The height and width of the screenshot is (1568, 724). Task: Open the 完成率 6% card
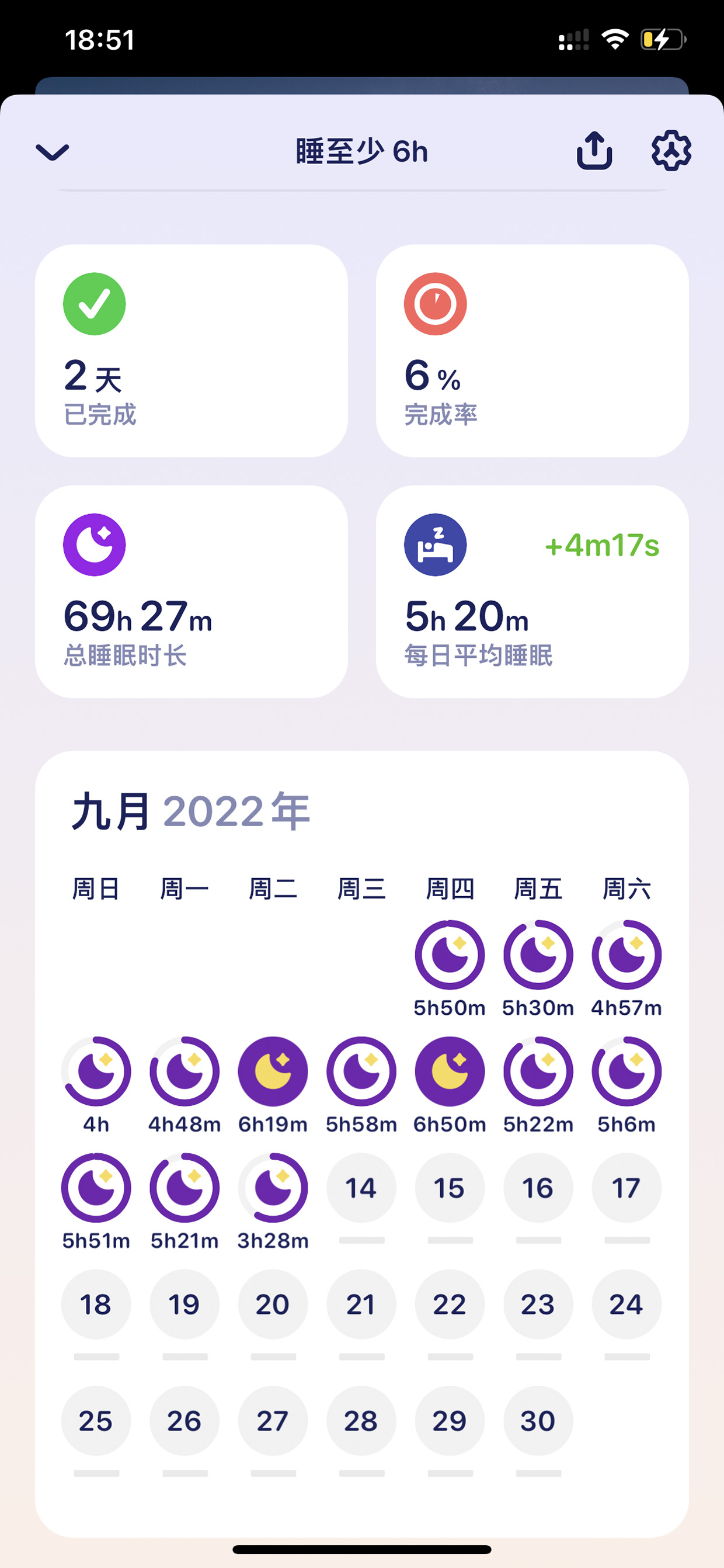pyautogui.click(x=532, y=351)
